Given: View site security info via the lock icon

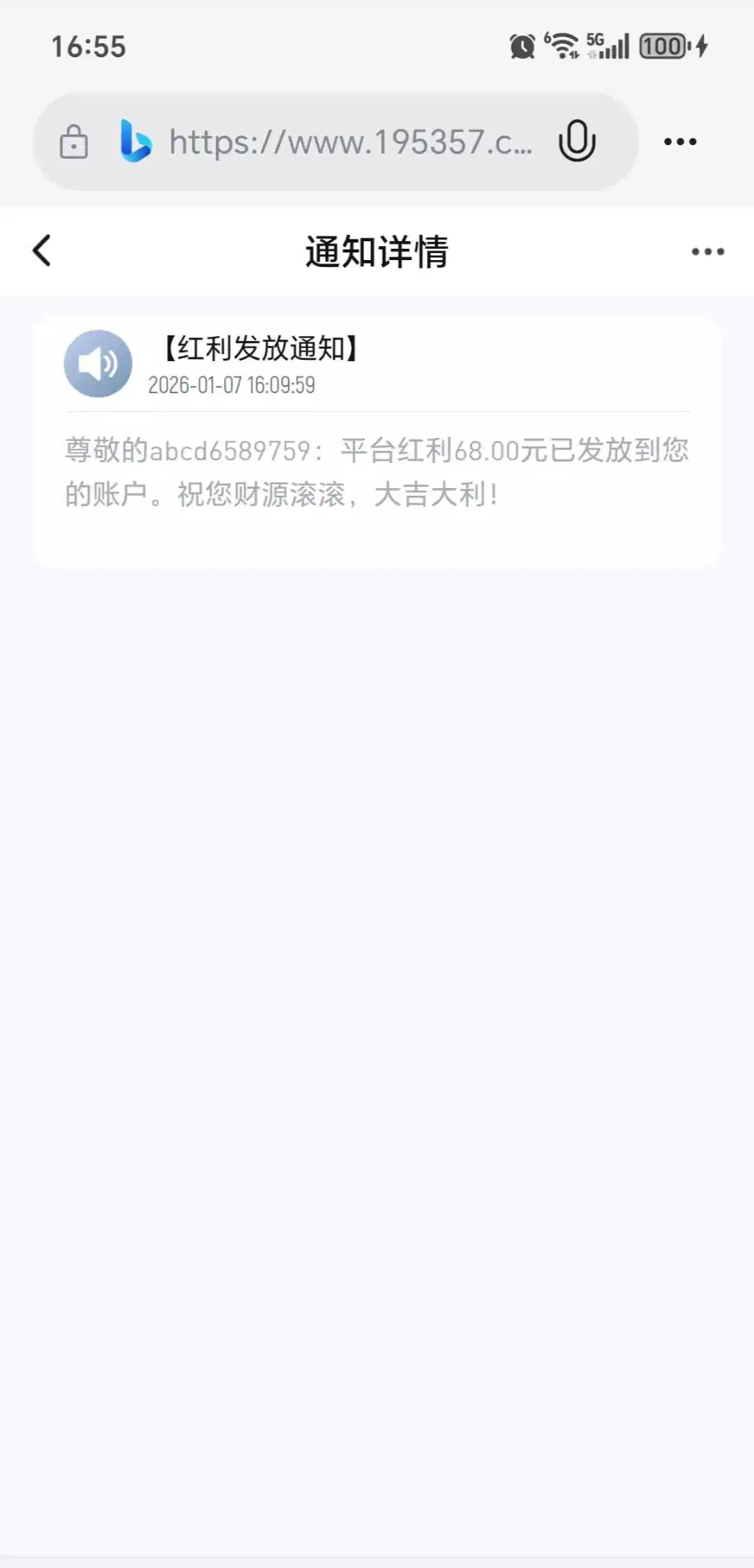Looking at the screenshot, I should pyautogui.click(x=74, y=142).
